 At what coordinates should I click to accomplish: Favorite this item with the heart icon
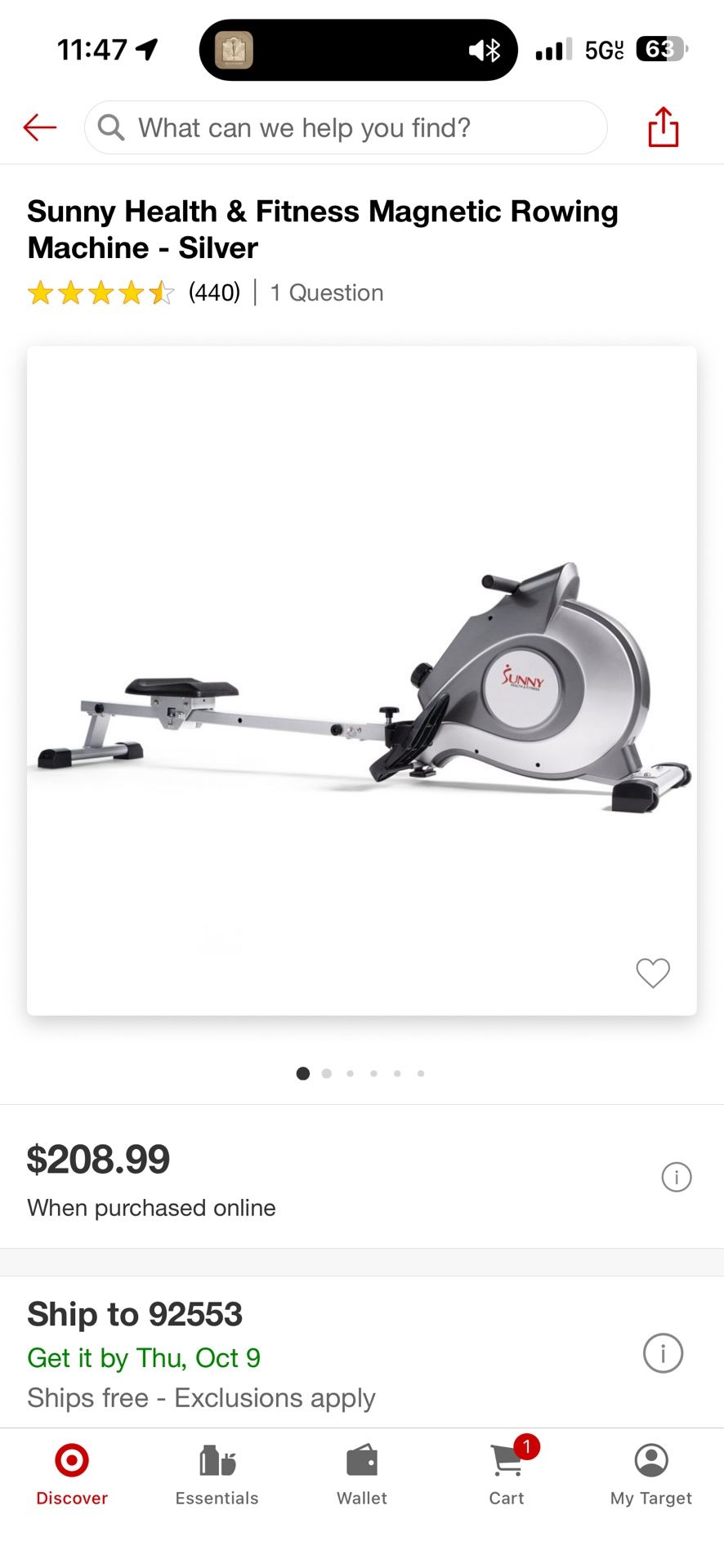(x=653, y=972)
